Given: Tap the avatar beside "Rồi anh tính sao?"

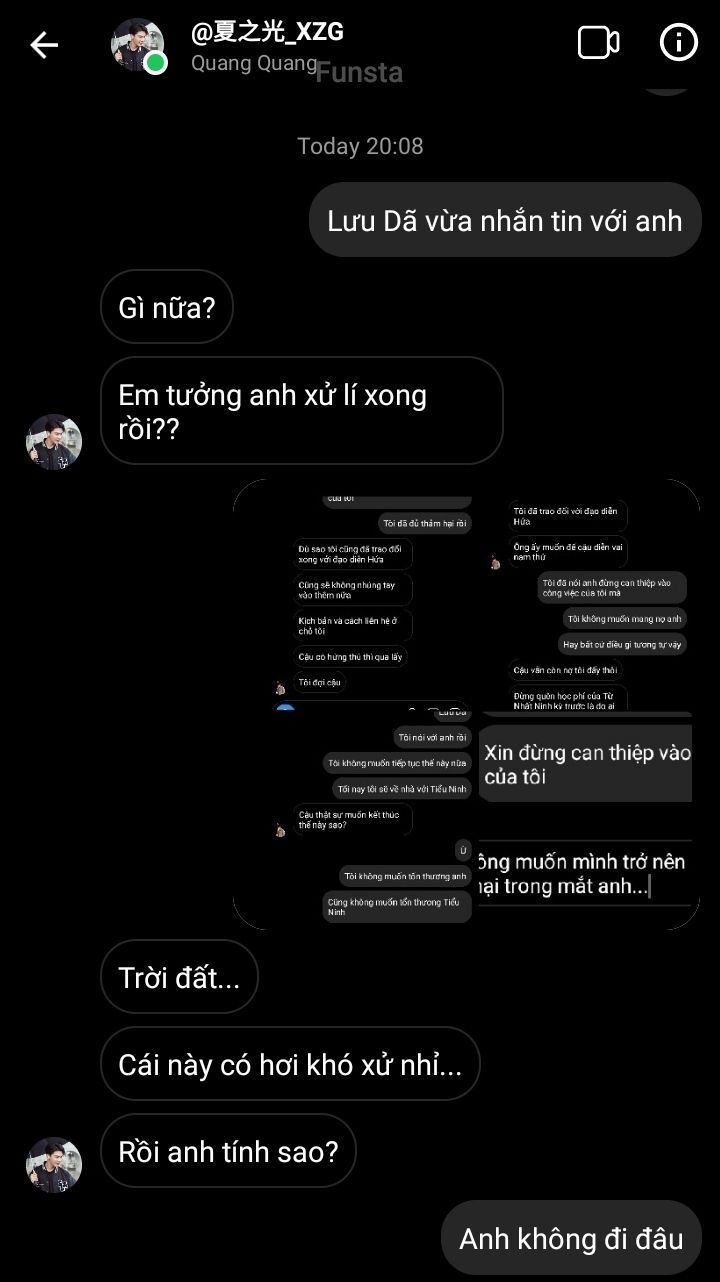Looking at the screenshot, I should [x=54, y=1164].
